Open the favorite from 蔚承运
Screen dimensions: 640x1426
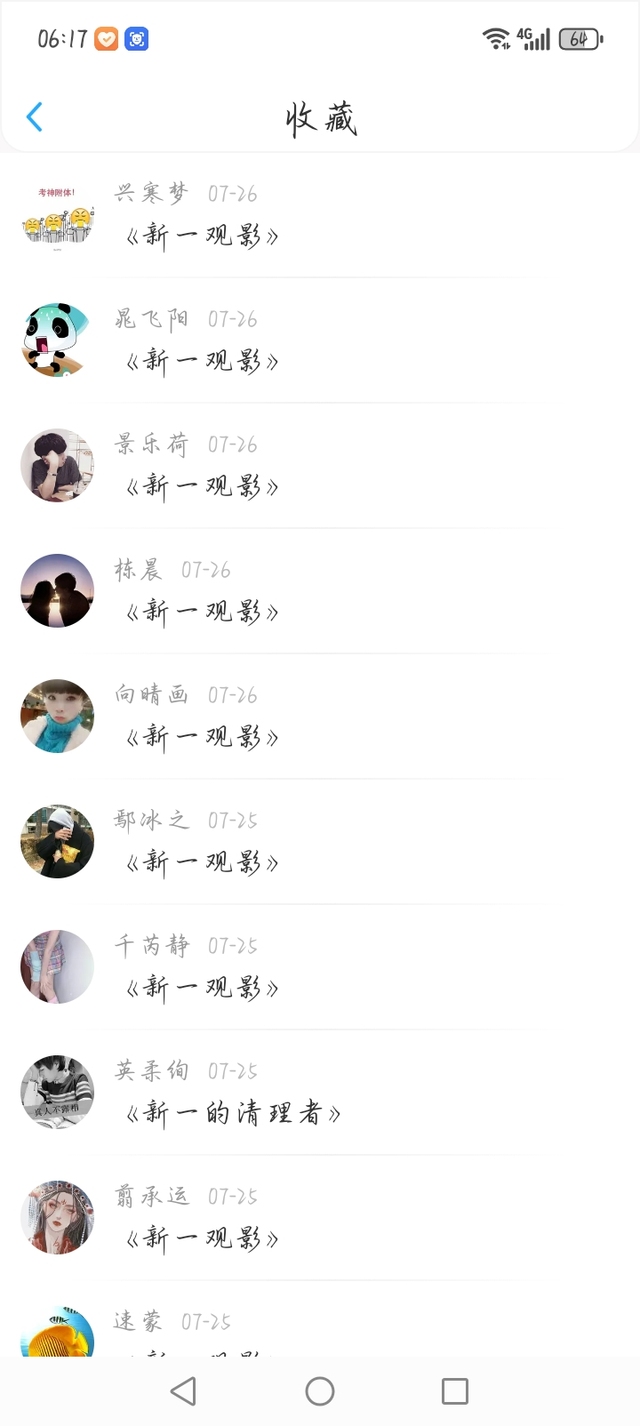(x=202, y=1238)
